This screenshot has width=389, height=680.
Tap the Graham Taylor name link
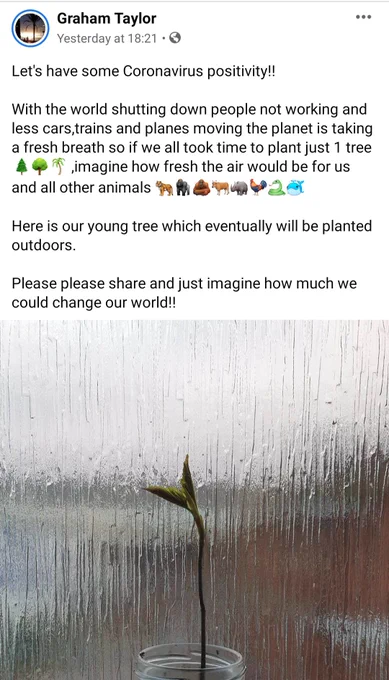click(106, 18)
